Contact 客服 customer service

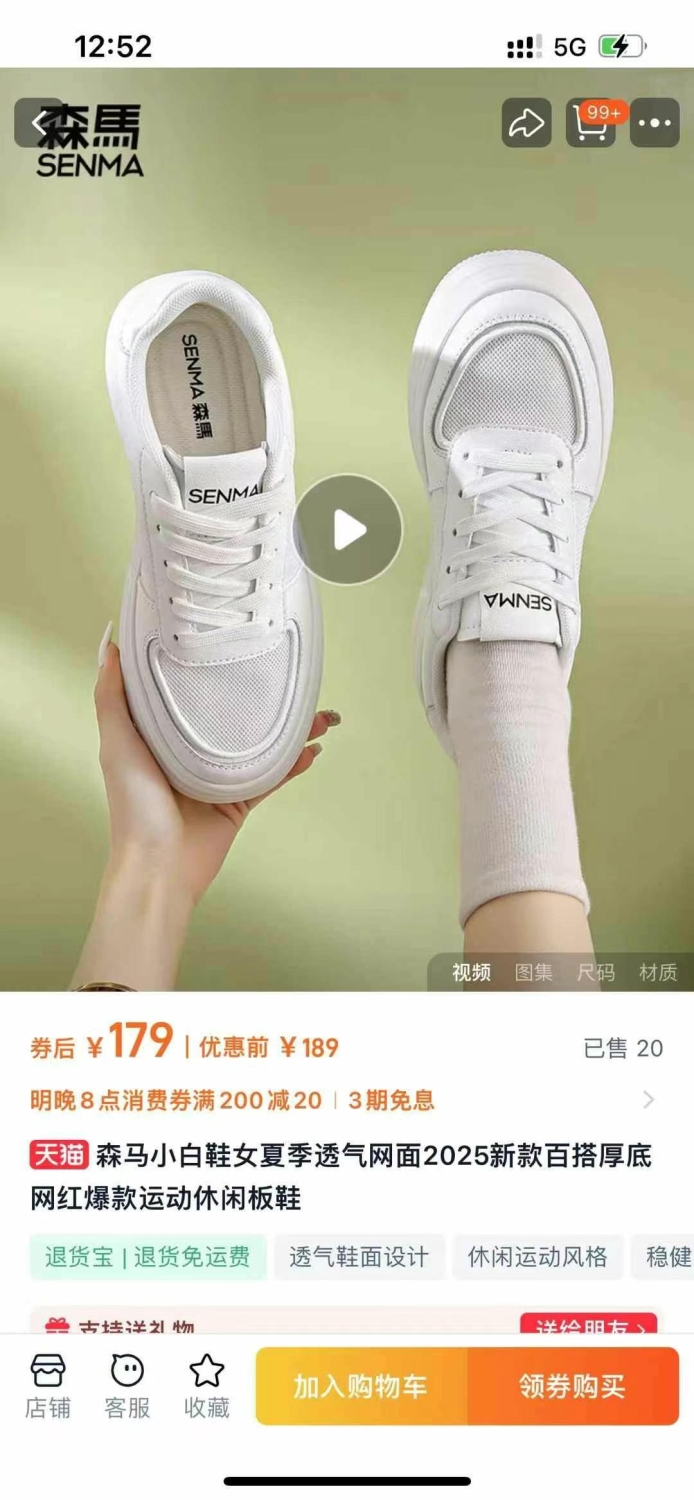tap(127, 1387)
